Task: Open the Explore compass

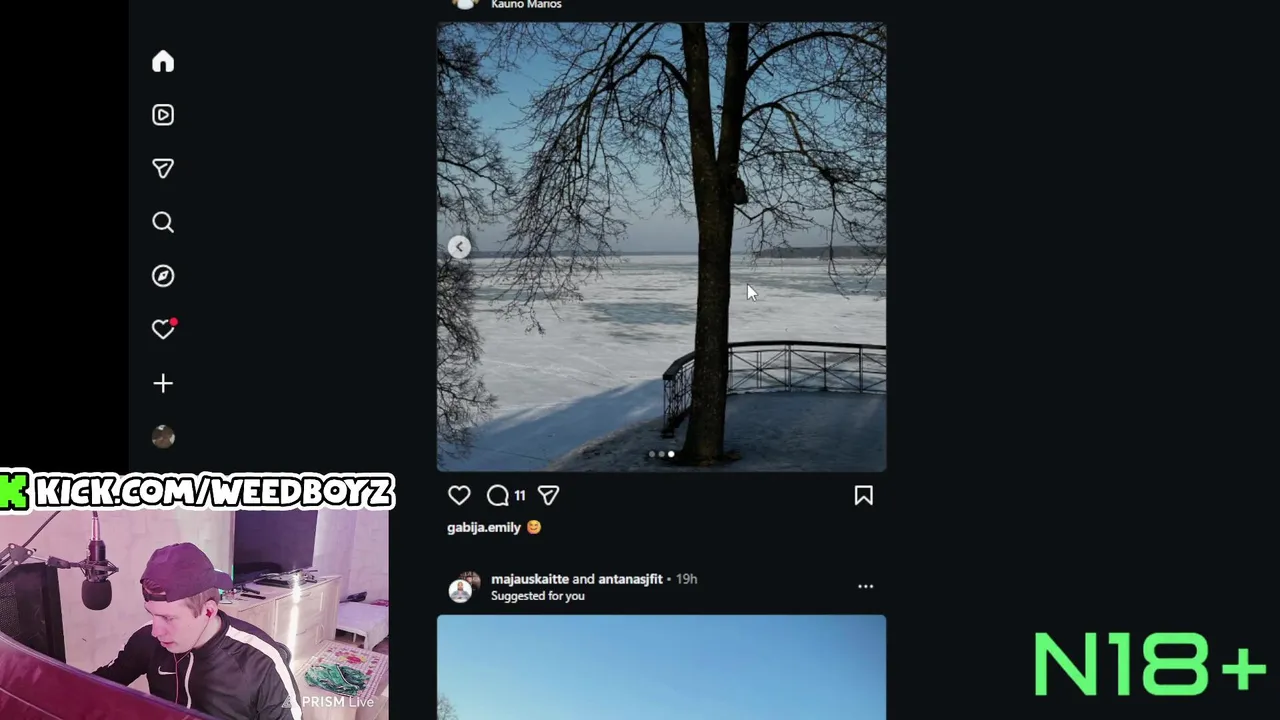Action: click(x=163, y=276)
